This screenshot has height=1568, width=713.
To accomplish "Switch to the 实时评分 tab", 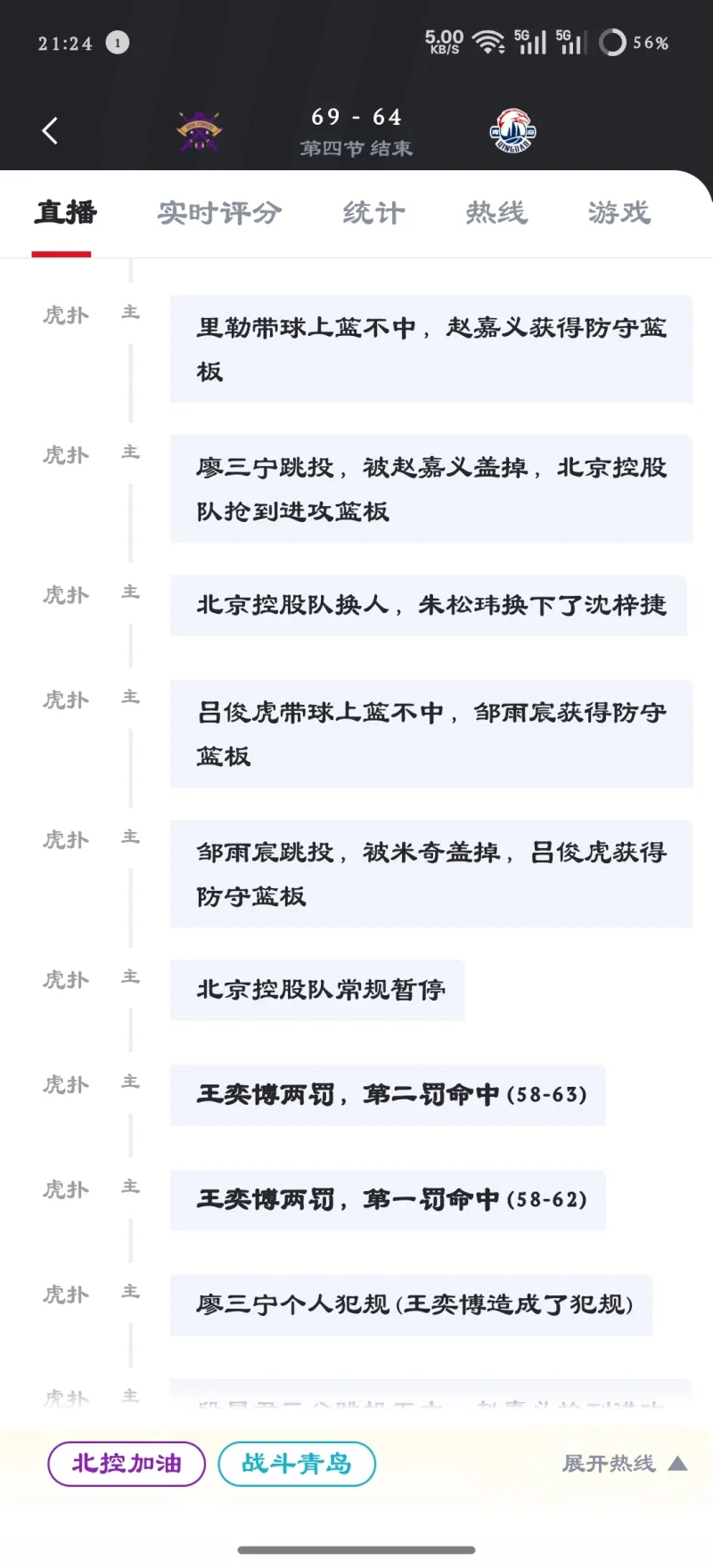I will (219, 213).
